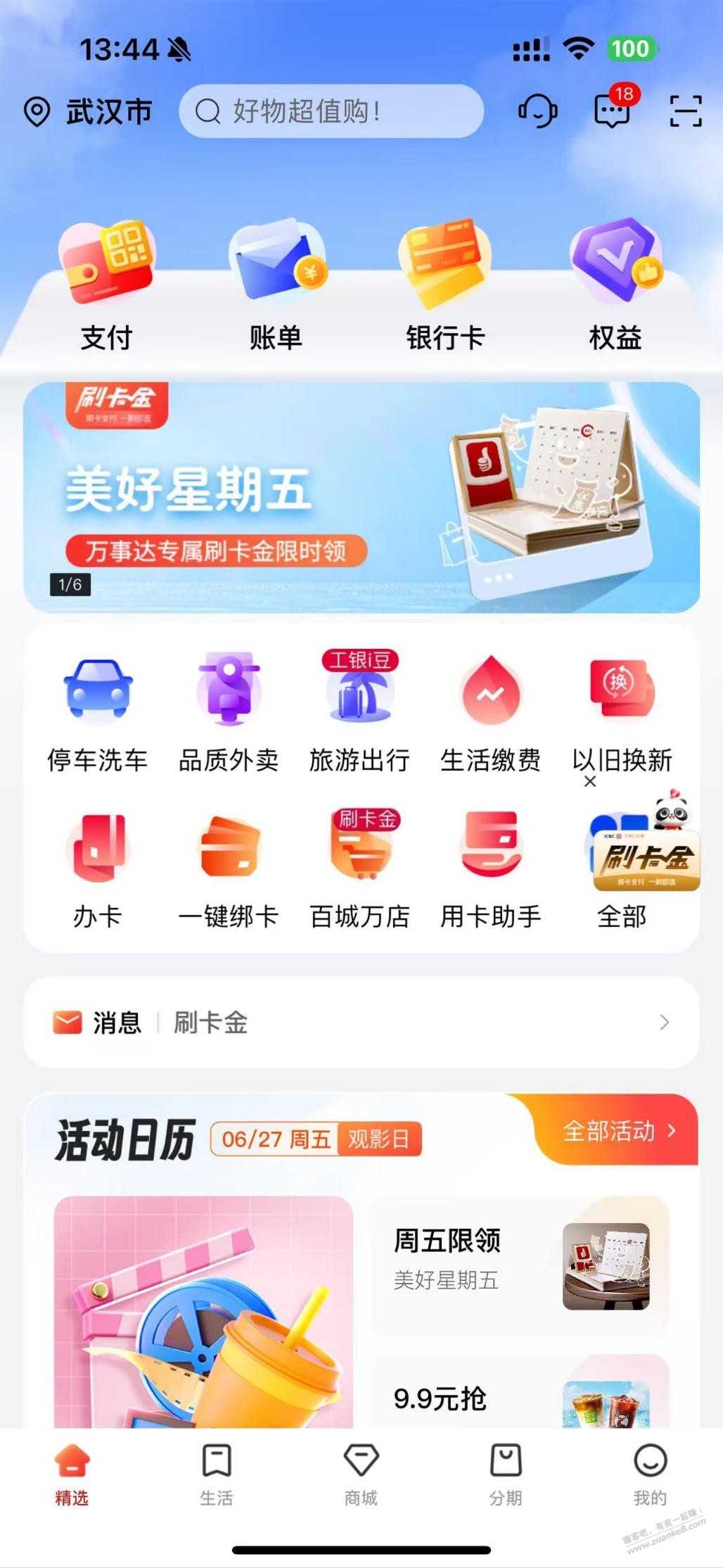Image resolution: width=723 pixels, height=1568 pixels.
Task: Switch to the 我的 tab
Action: 650,1474
